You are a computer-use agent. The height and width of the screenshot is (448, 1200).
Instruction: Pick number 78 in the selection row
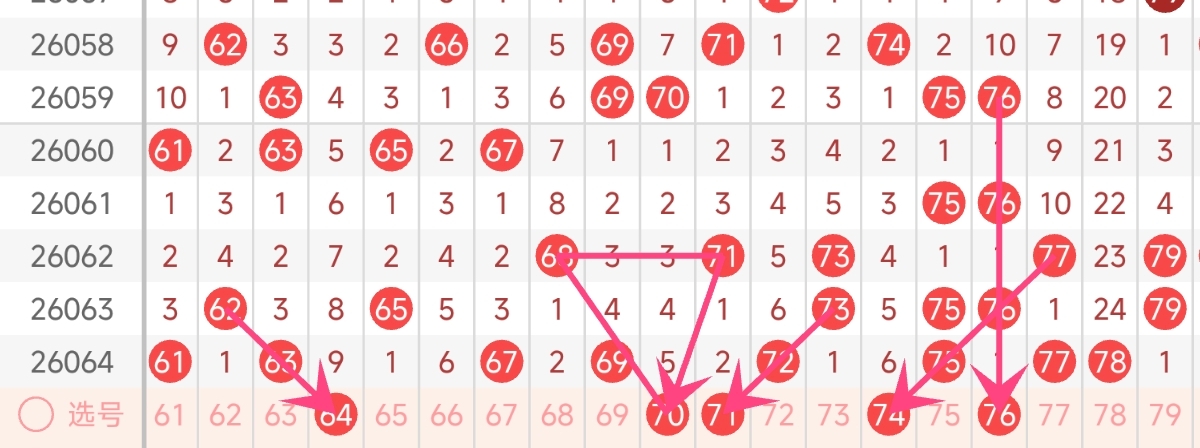(x=1109, y=414)
